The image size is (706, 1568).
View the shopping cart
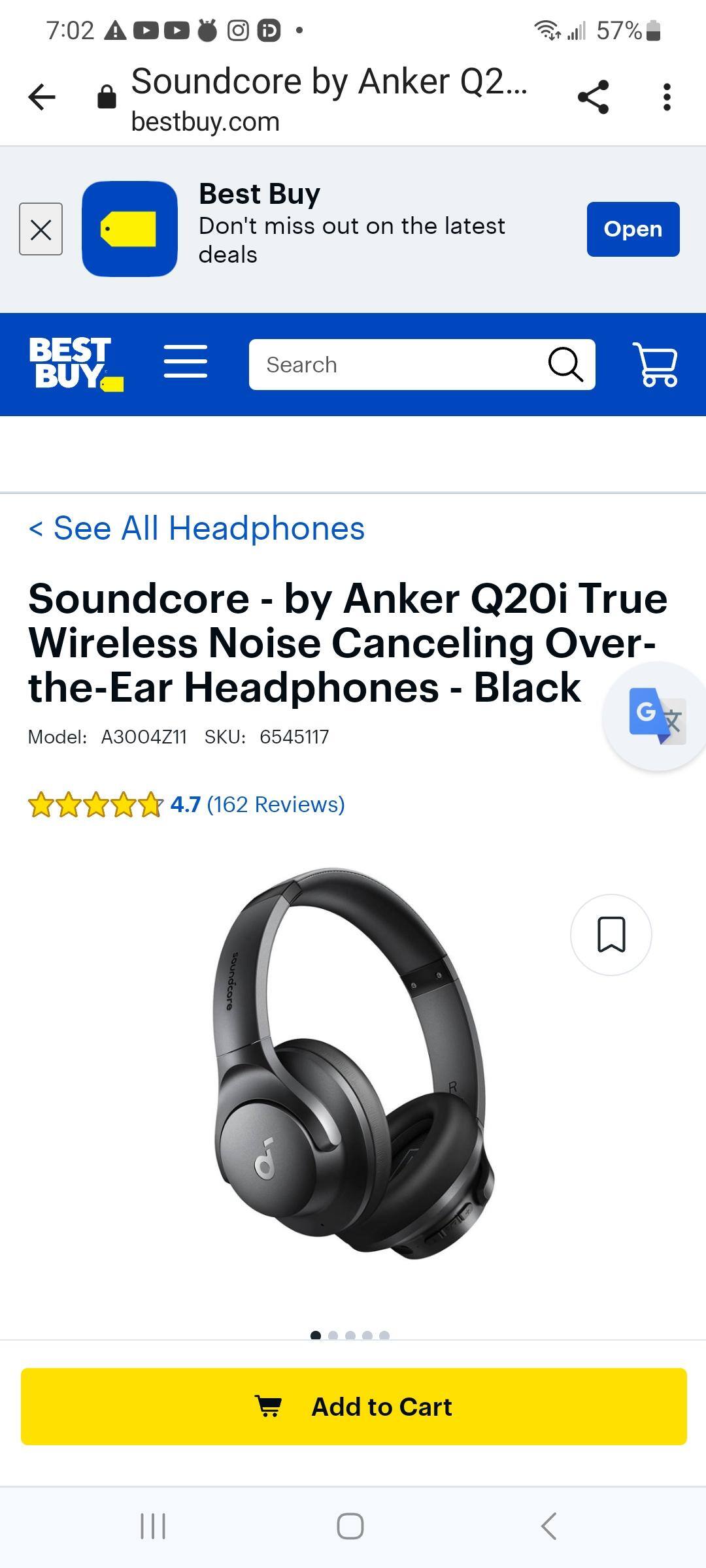pyautogui.click(x=655, y=365)
